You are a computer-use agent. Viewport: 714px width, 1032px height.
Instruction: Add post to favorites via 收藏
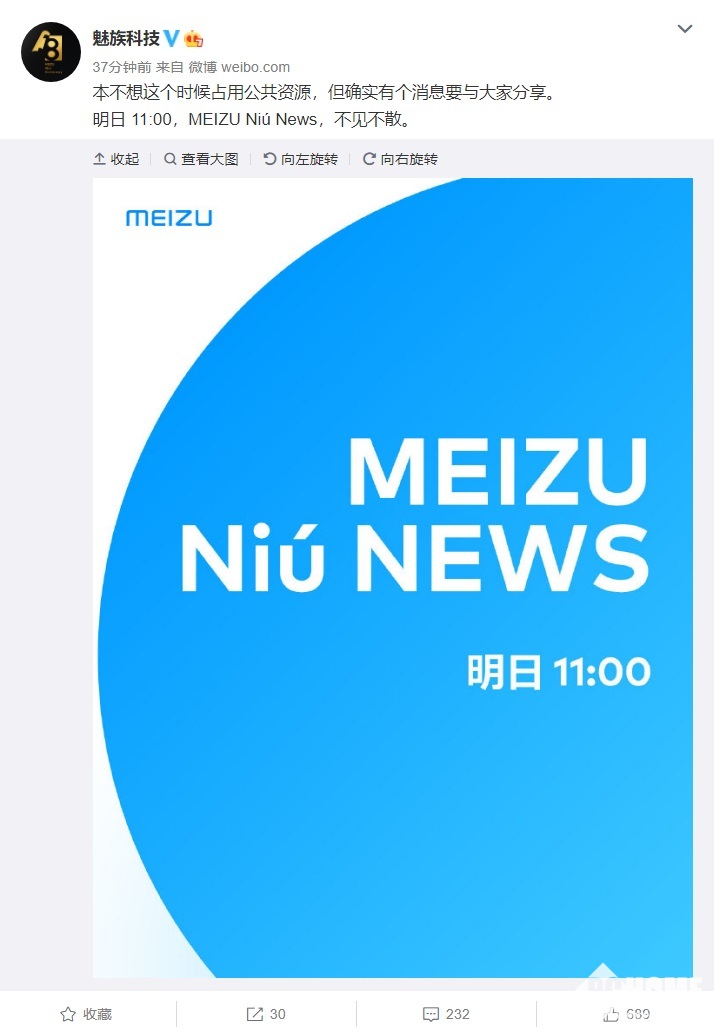87,1014
